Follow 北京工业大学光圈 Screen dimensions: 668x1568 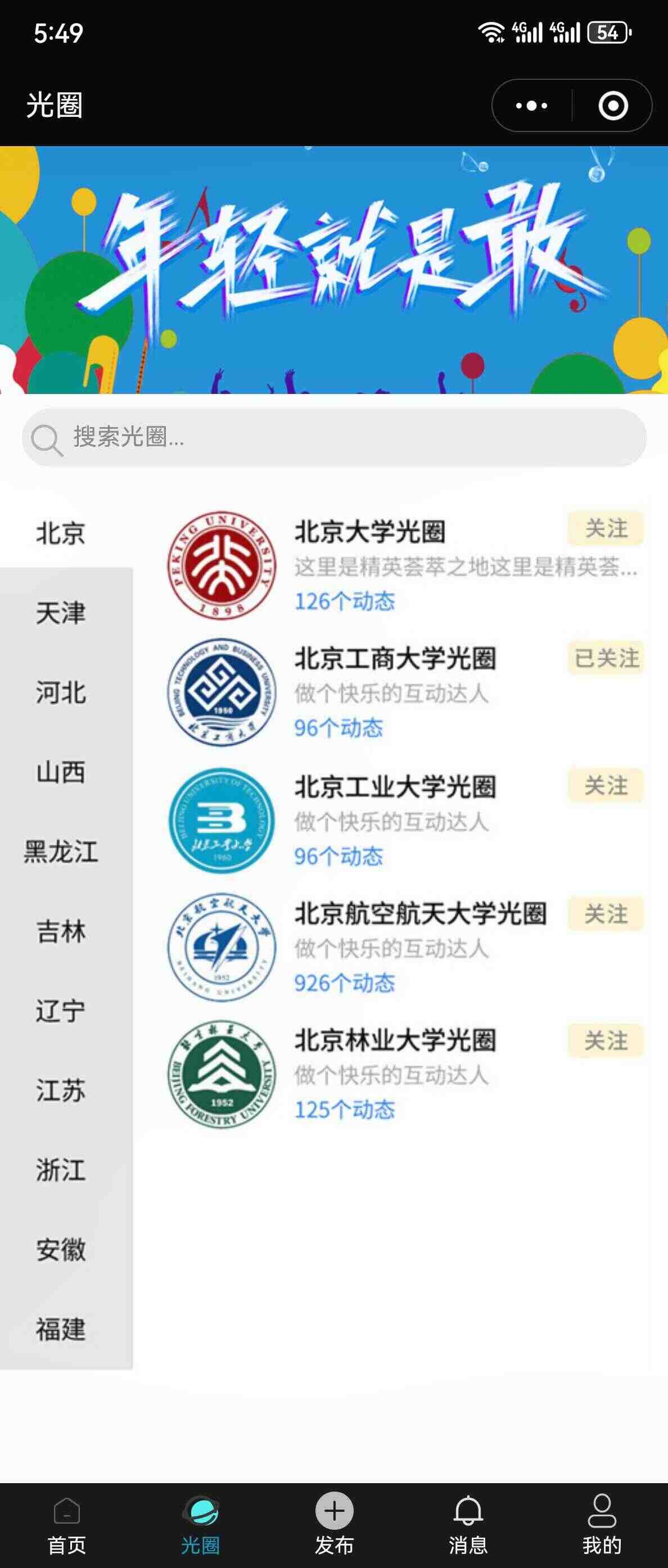(x=606, y=785)
